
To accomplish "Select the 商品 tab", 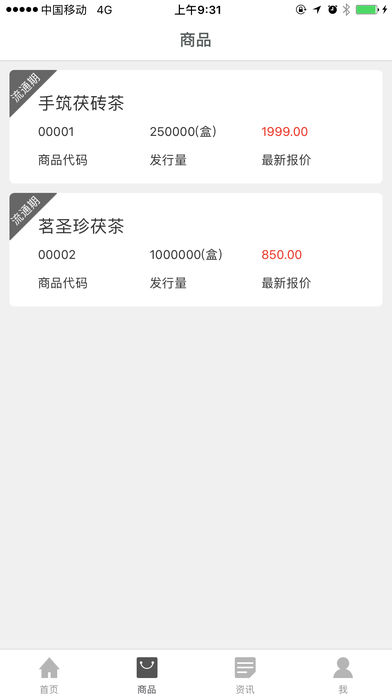I will [147, 675].
